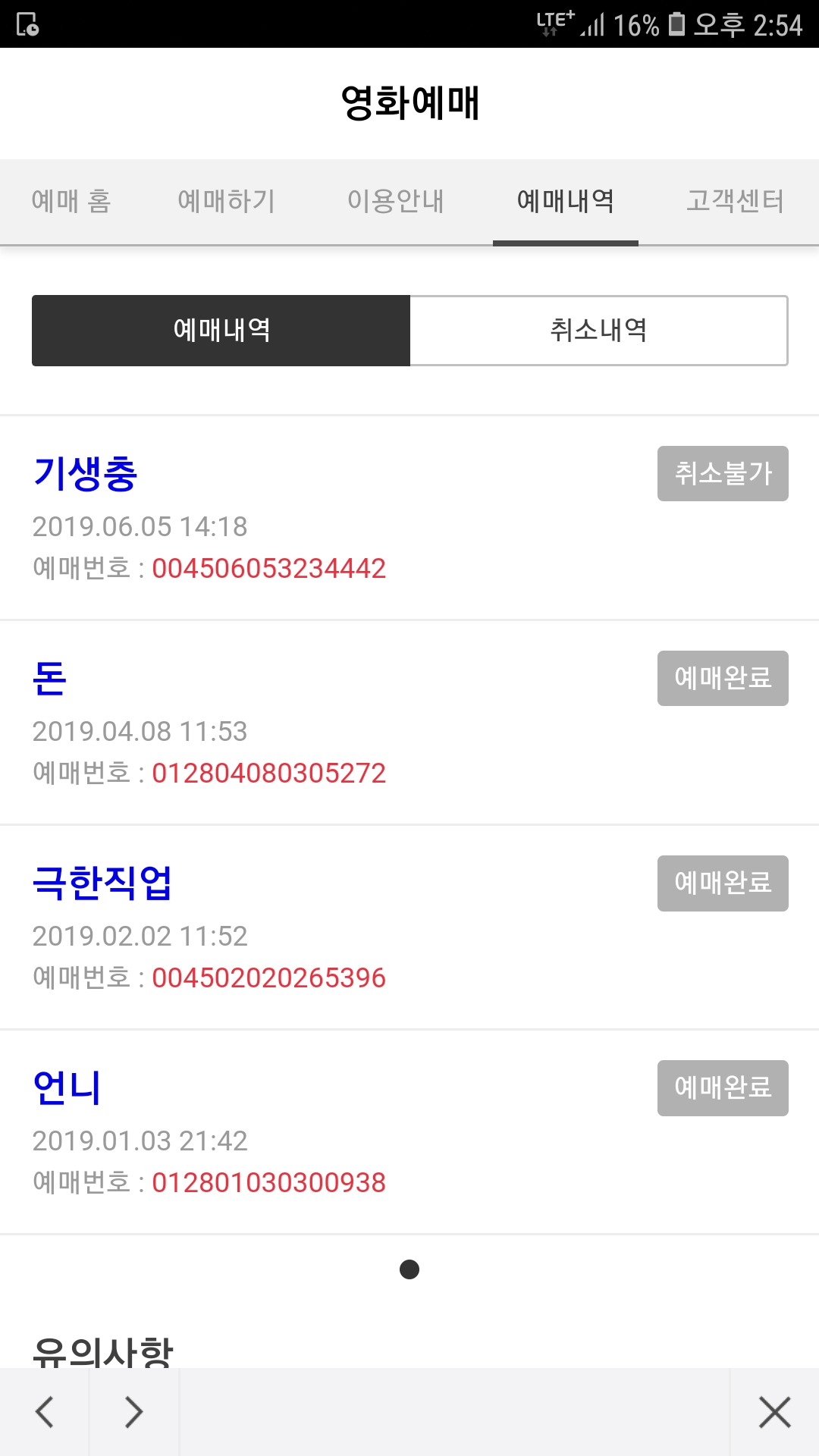Tap the 취소불가 button for 기생충
This screenshot has width=819, height=1456.
(x=723, y=474)
